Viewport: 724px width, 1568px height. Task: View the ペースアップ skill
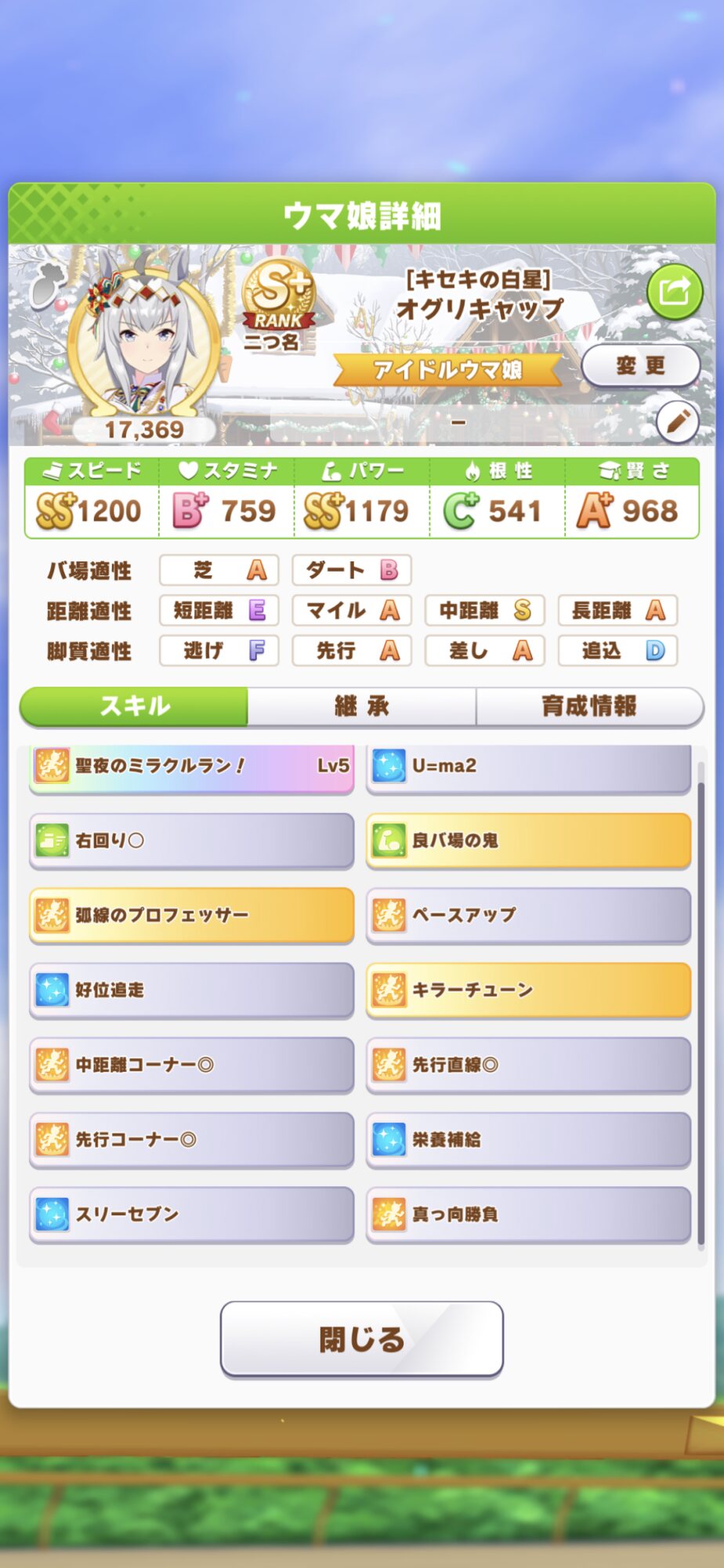tap(528, 915)
